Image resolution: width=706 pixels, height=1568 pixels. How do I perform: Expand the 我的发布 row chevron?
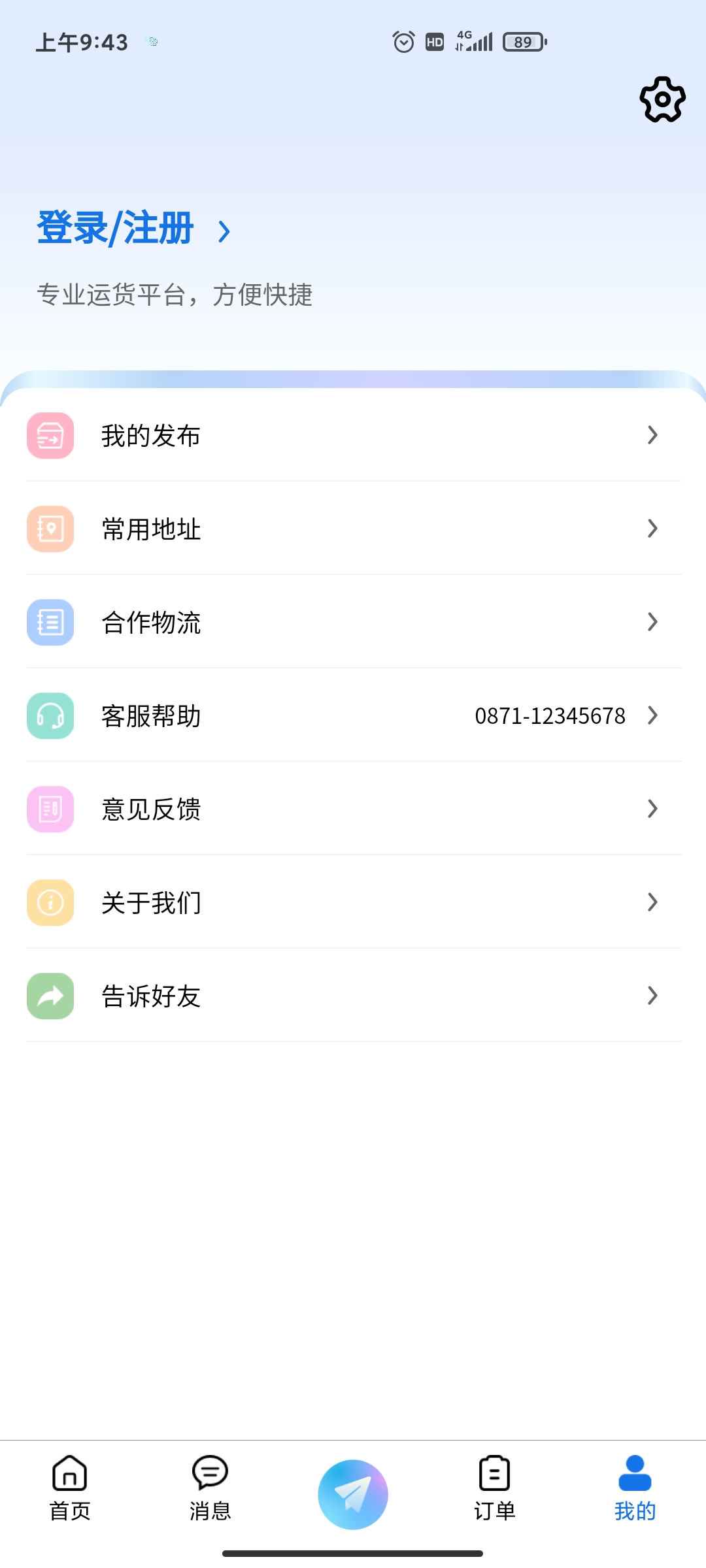652,435
